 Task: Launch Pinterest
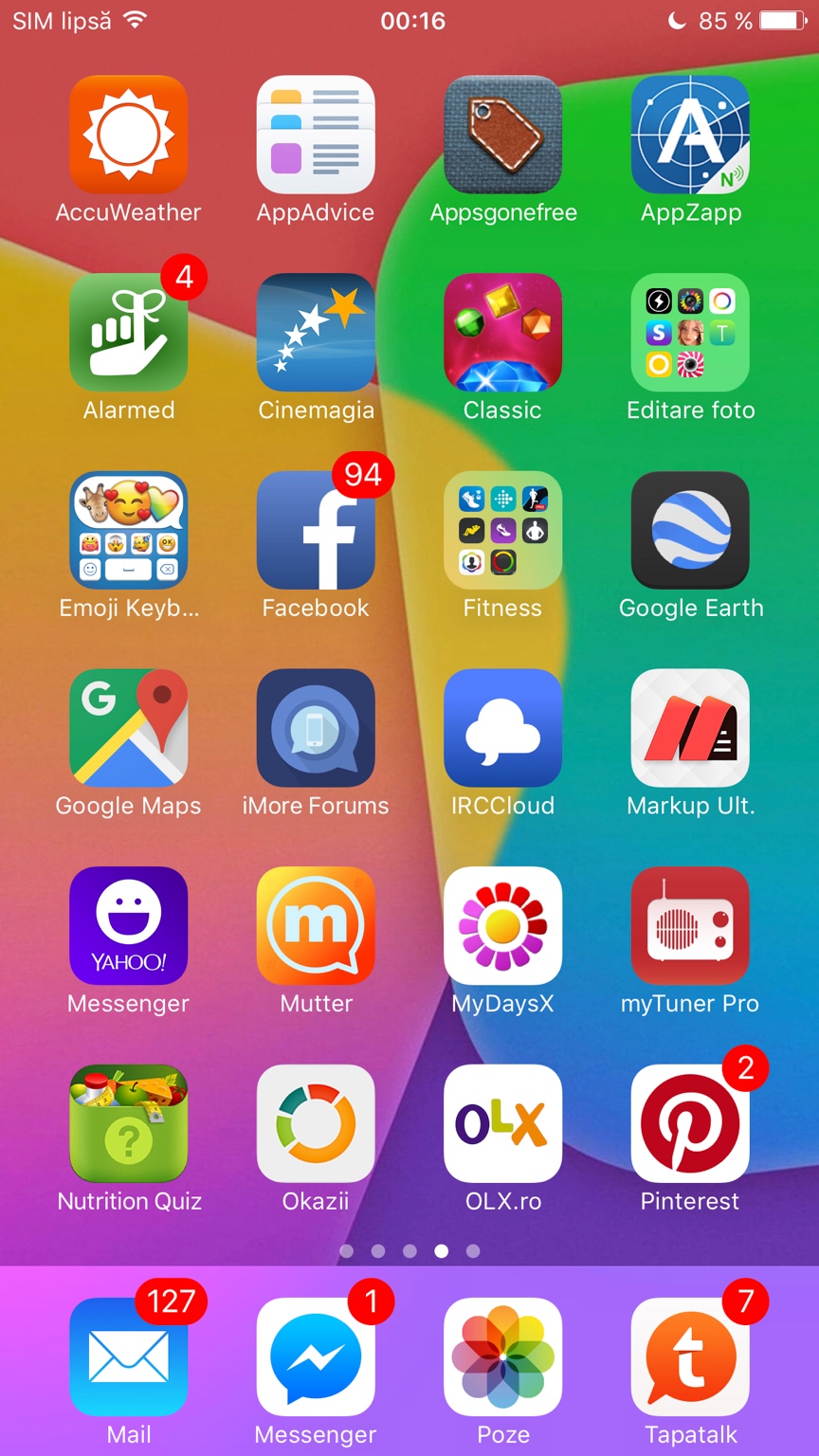coord(690,1123)
